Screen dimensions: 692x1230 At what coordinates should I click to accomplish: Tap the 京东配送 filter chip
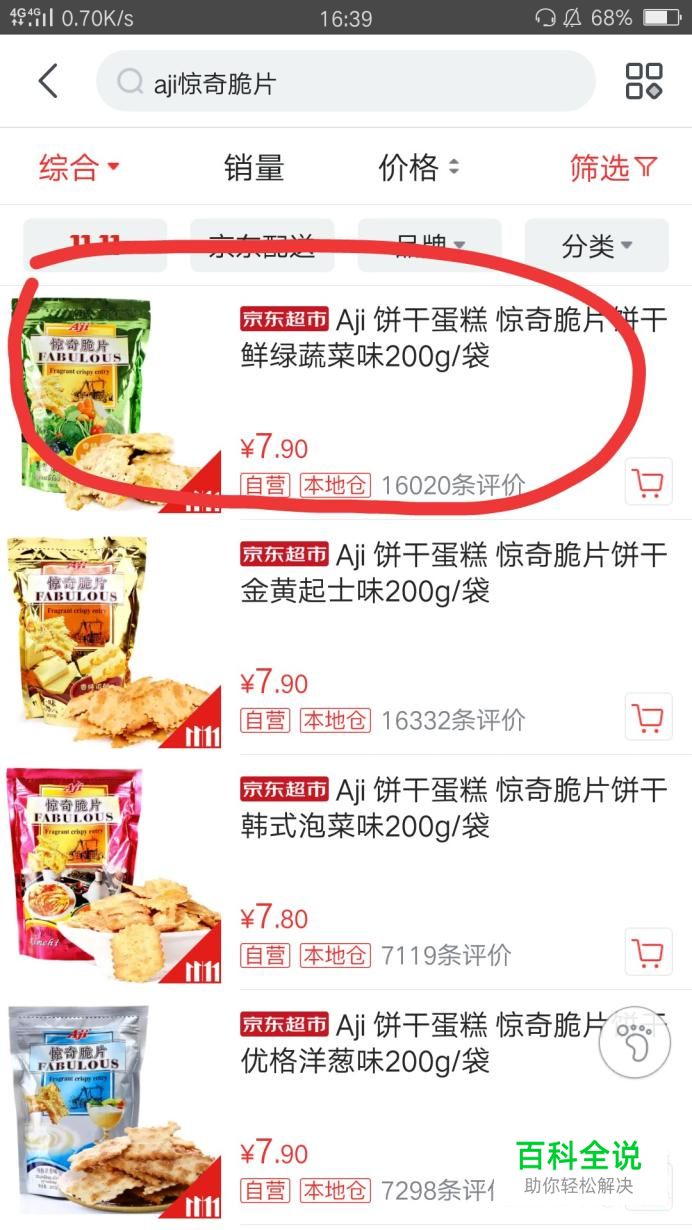(262, 245)
